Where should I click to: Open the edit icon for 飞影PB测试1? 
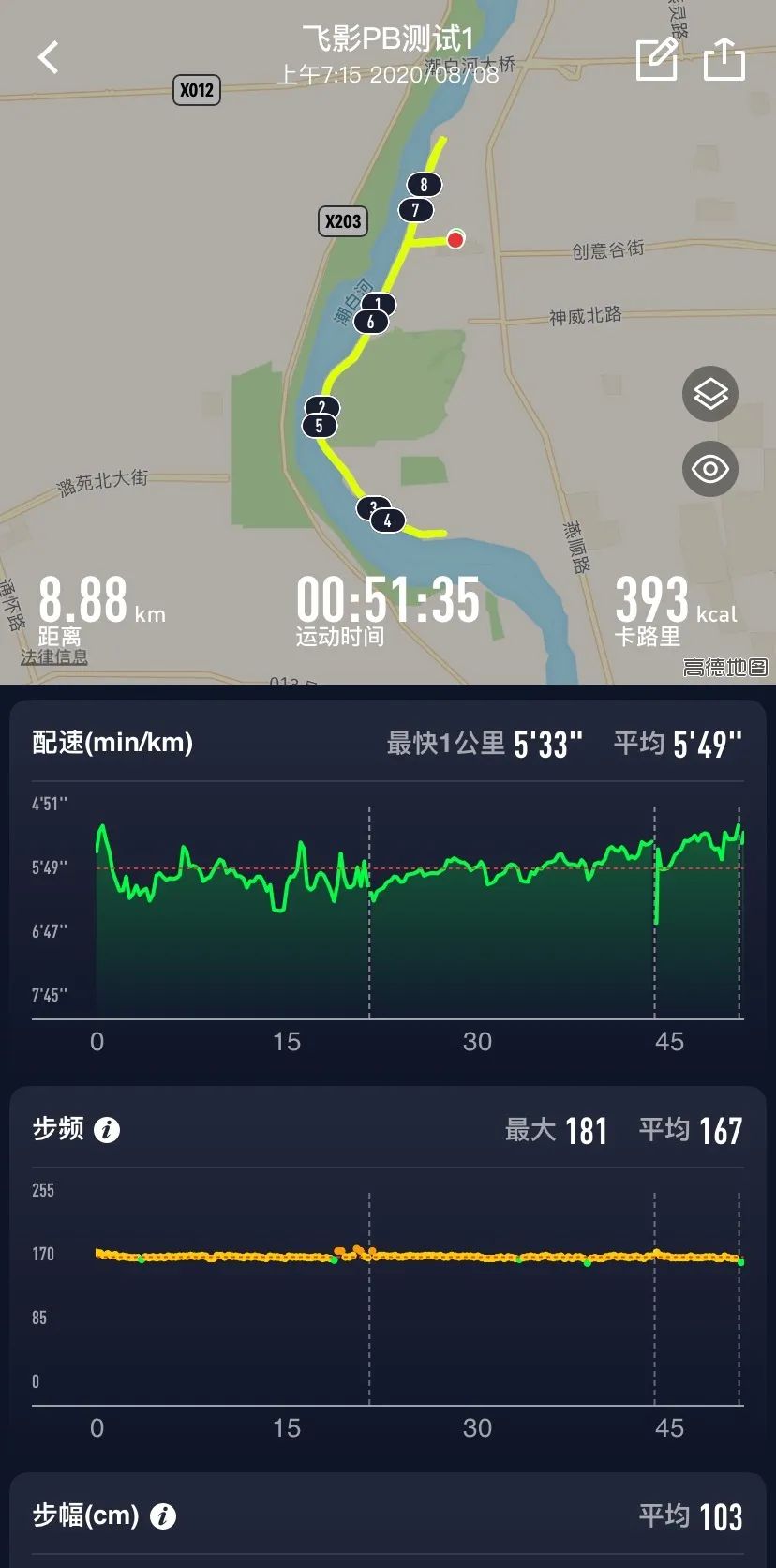(x=657, y=58)
